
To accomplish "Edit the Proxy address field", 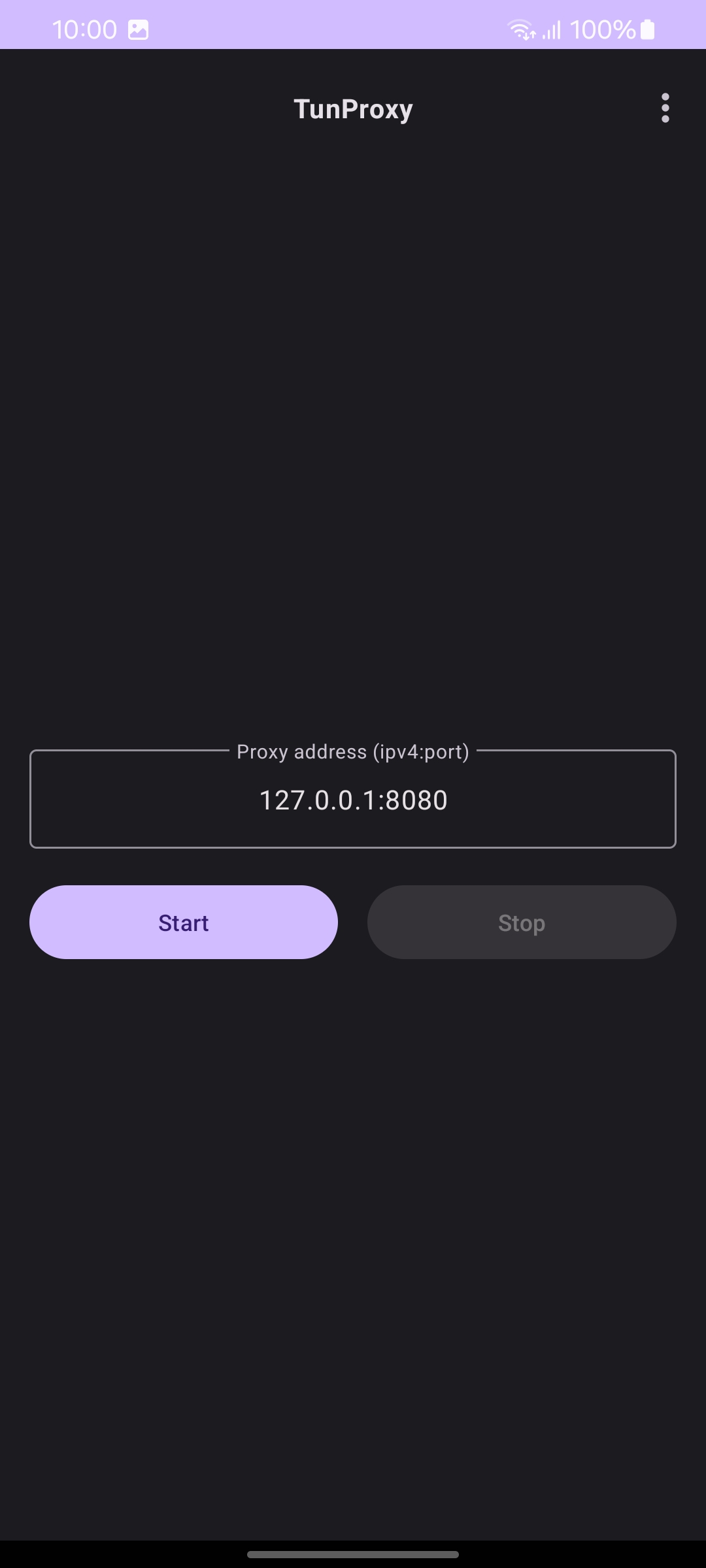I will (x=353, y=799).
